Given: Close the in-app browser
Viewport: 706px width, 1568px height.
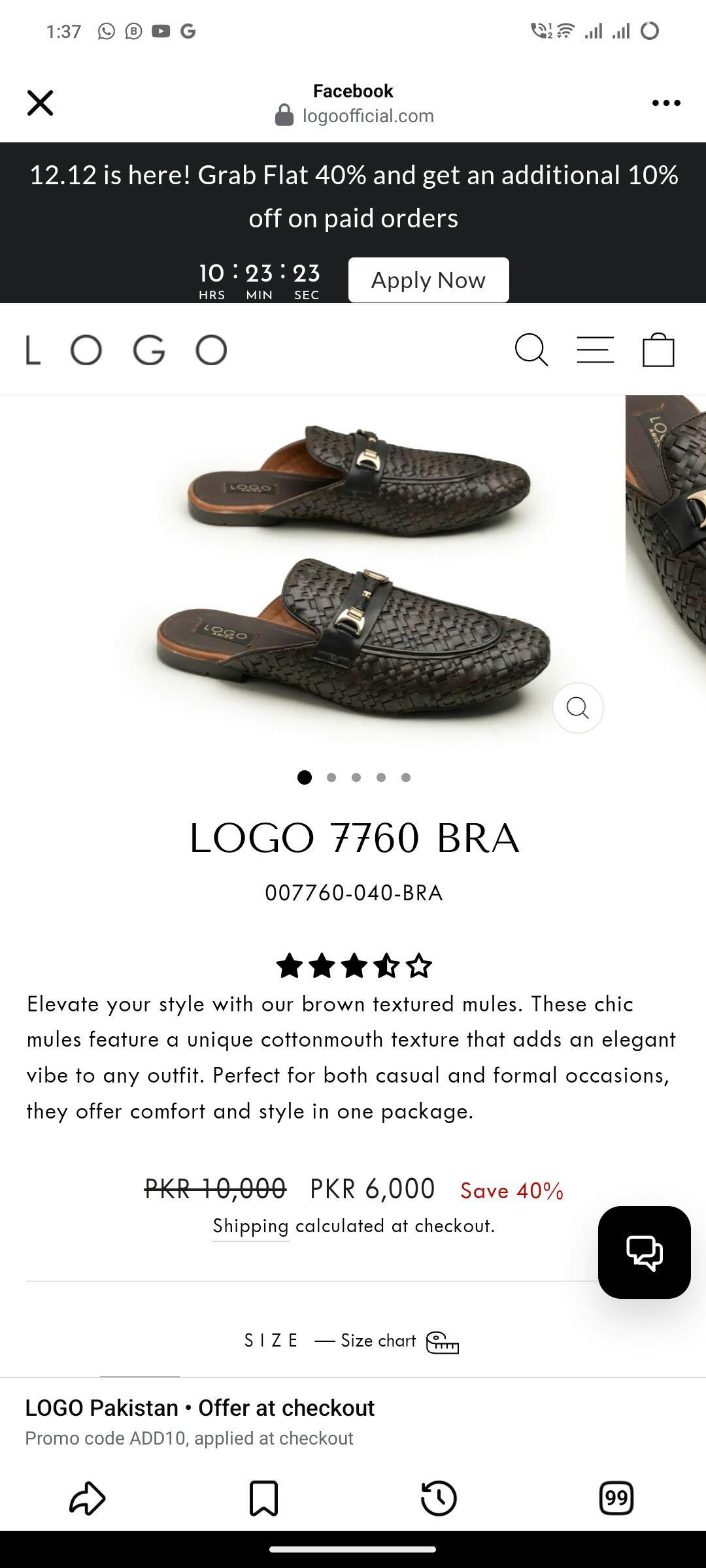Looking at the screenshot, I should coord(40,103).
